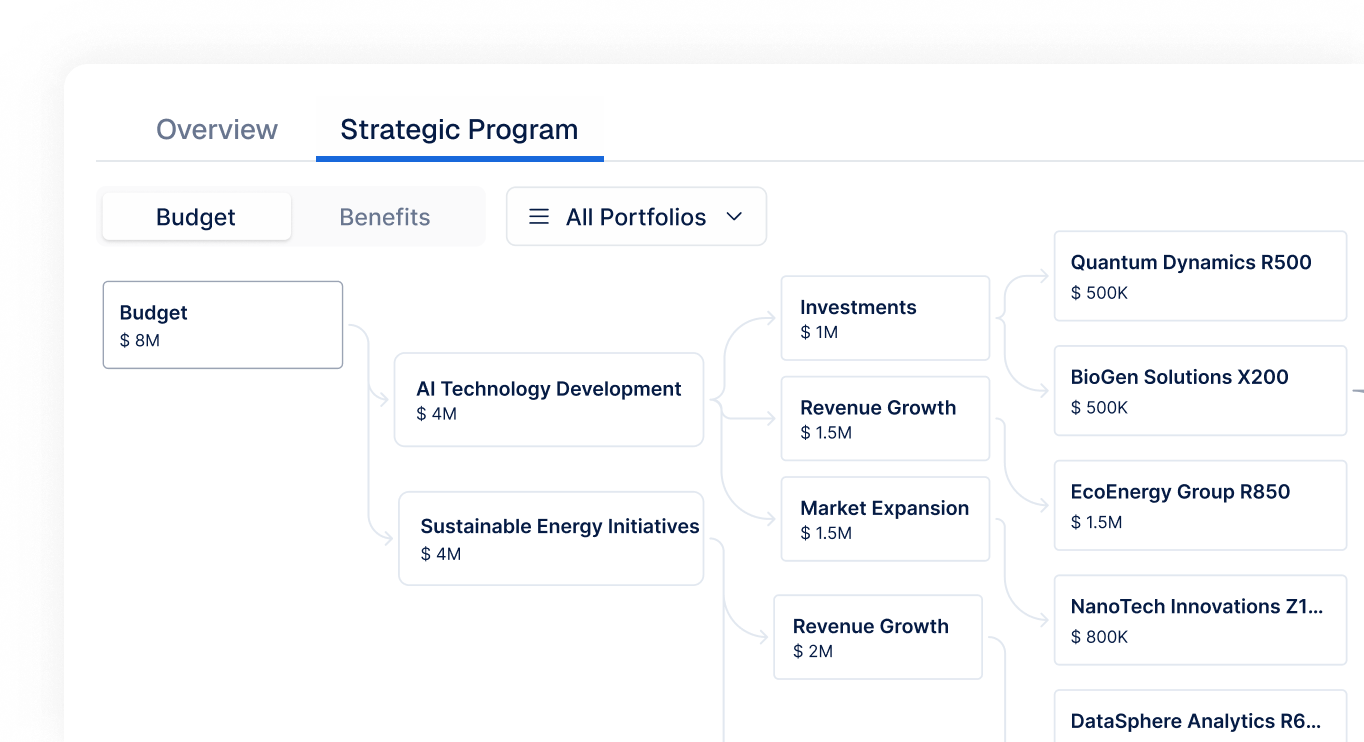
Task: Expand the All Portfolios dropdown
Action: click(x=636, y=217)
